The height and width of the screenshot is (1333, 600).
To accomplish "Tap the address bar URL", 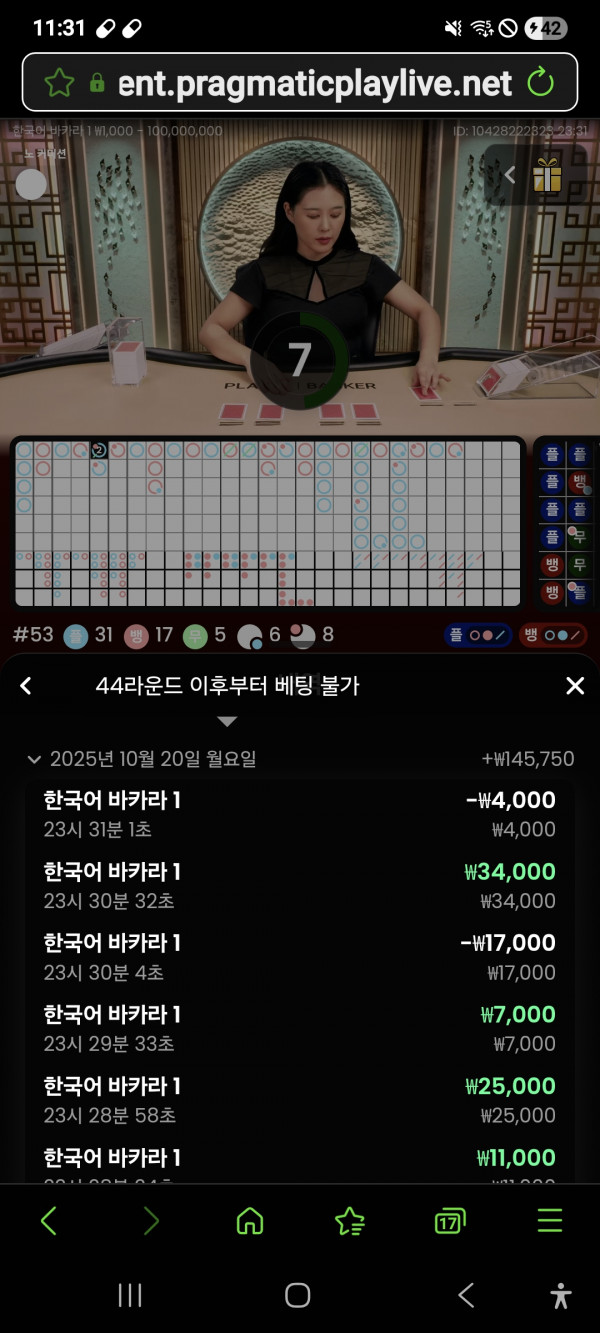I will (314, 82).
